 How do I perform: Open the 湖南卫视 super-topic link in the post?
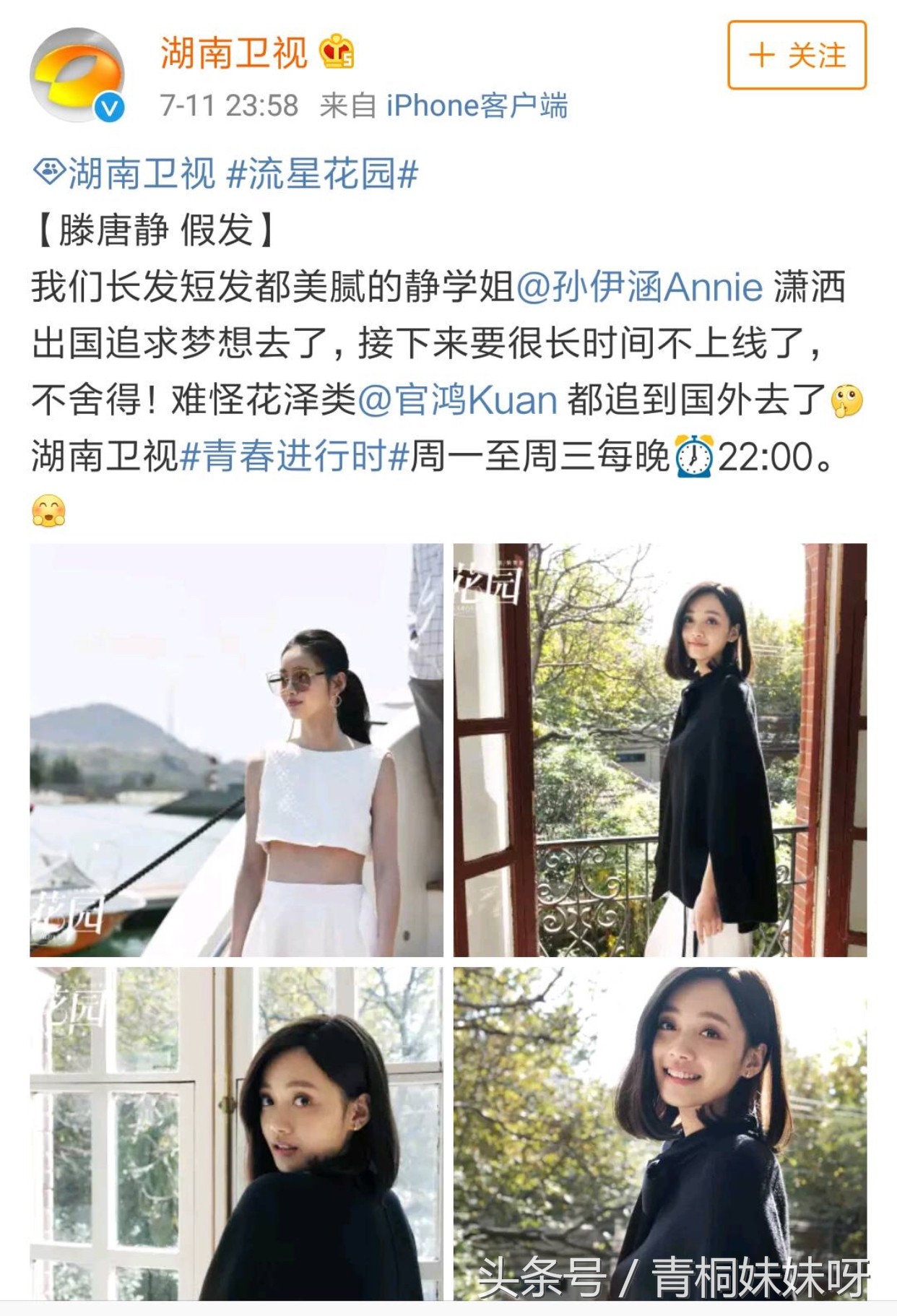tap(126, 174)
